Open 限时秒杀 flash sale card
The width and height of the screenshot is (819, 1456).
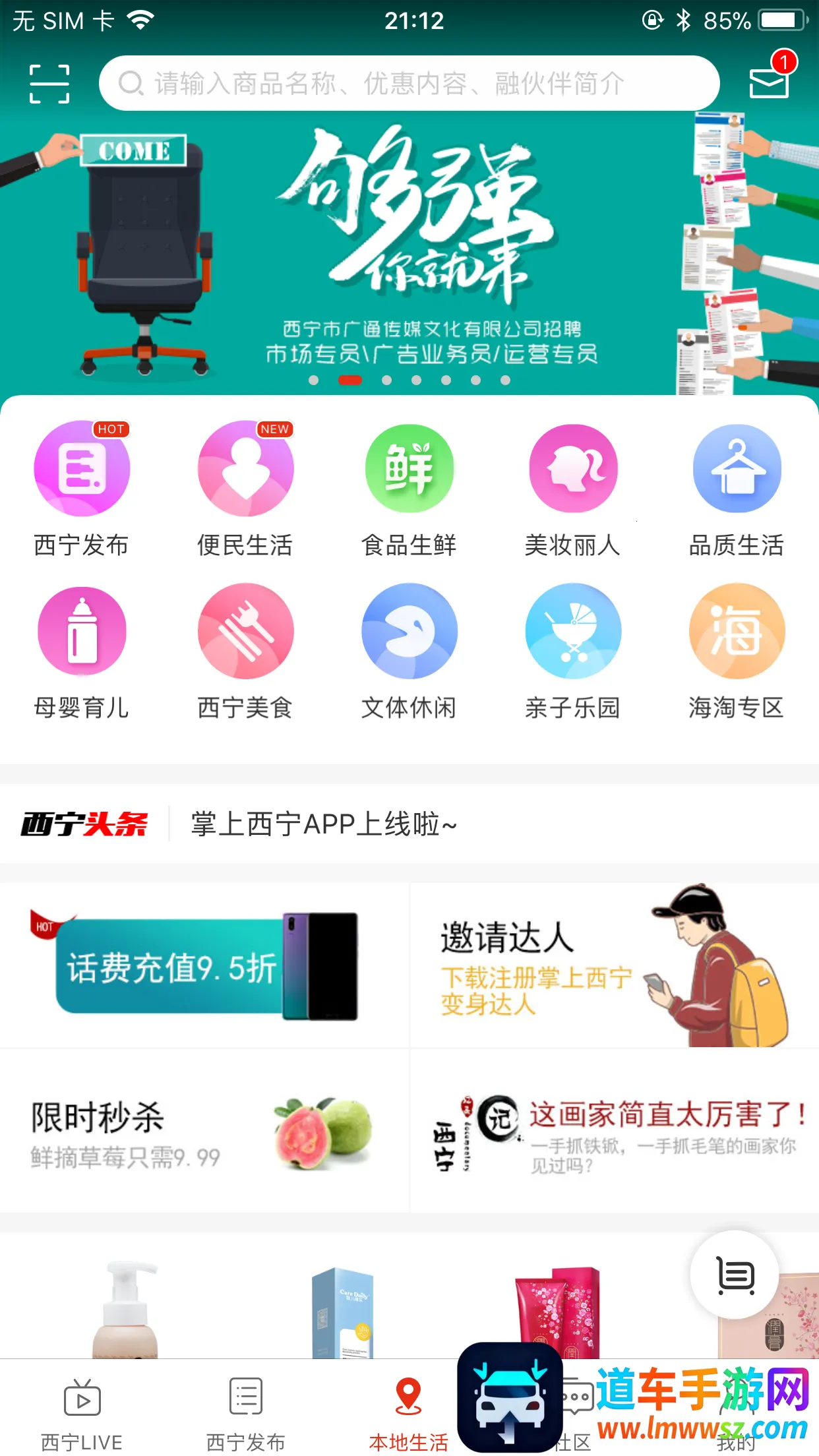(x=204, y=1131)
